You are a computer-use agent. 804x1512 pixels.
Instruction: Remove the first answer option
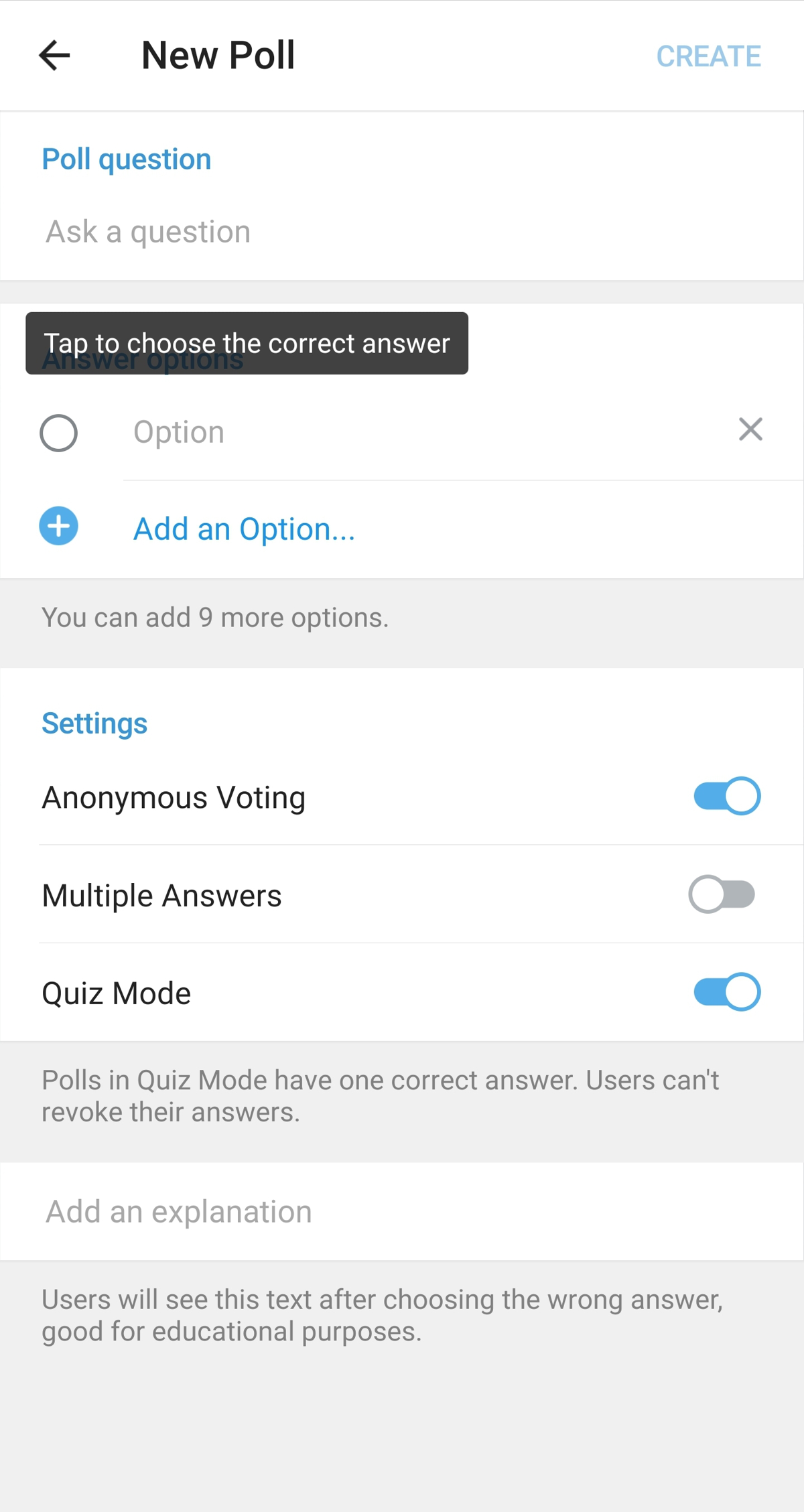750,429
